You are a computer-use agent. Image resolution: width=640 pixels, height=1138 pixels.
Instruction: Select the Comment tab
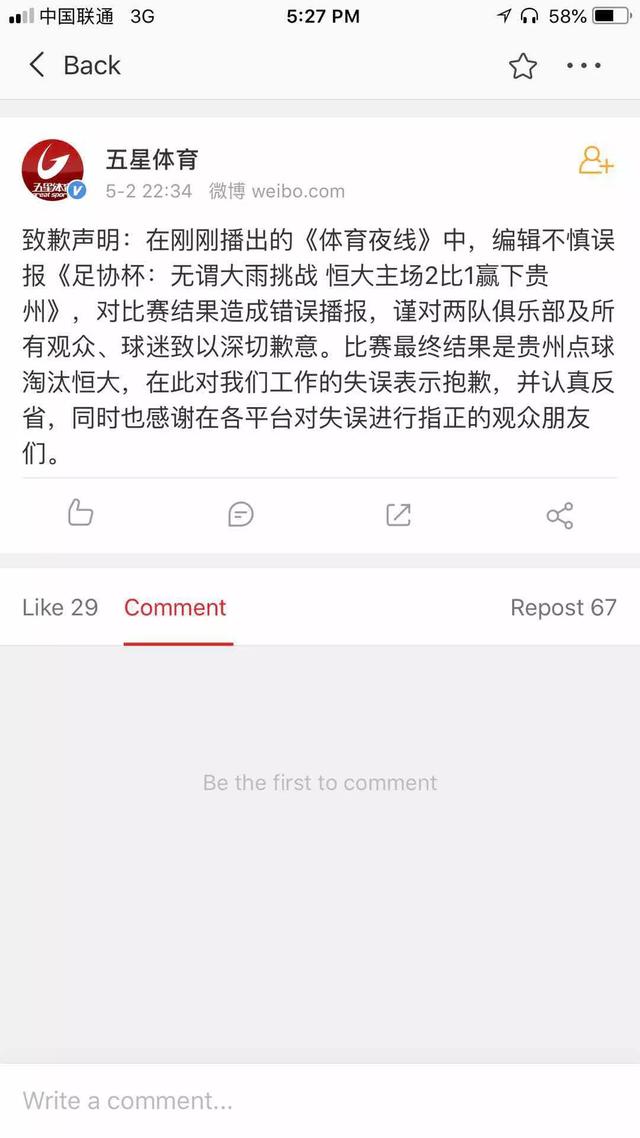pyautogui.click(x=175, y=607)
